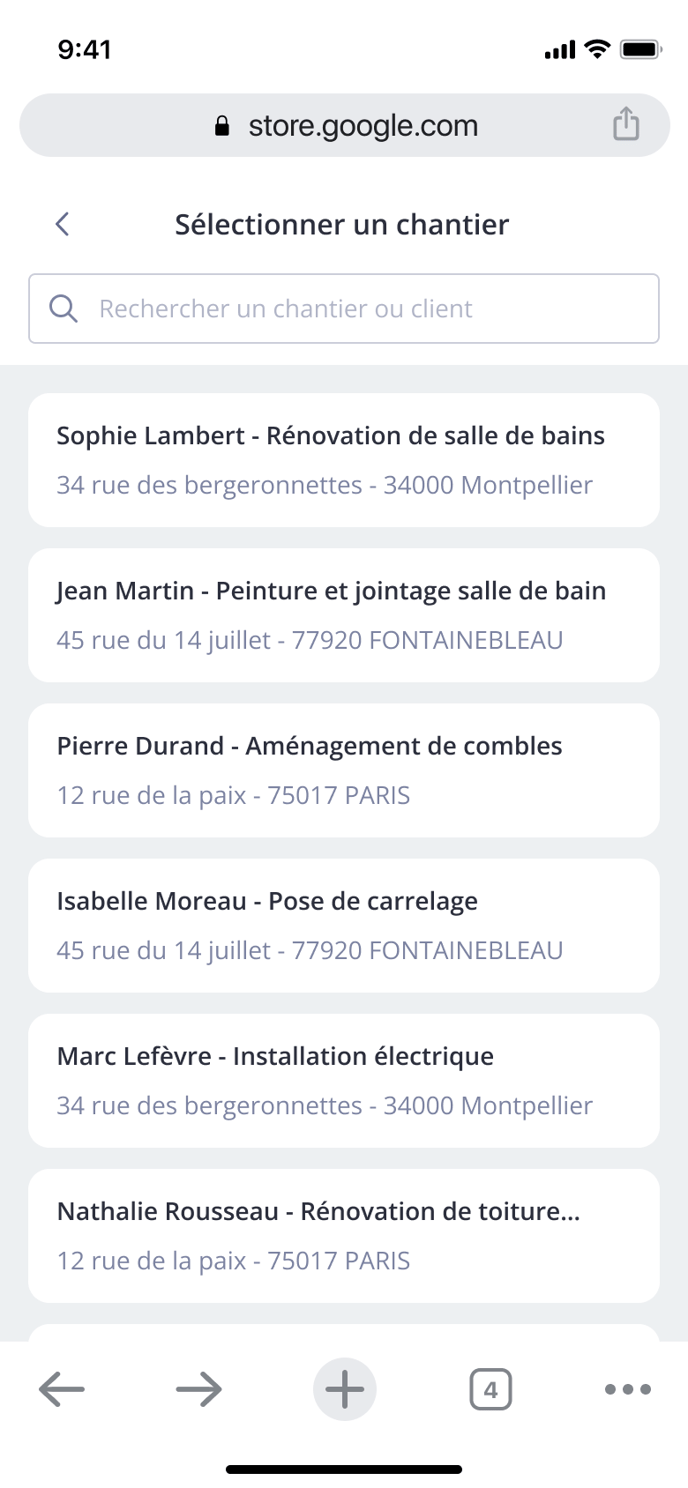The height and width of the screenshot is (1488, 688).
Task: Open the browser's more options menu
Action: (x=628, y=1389)
